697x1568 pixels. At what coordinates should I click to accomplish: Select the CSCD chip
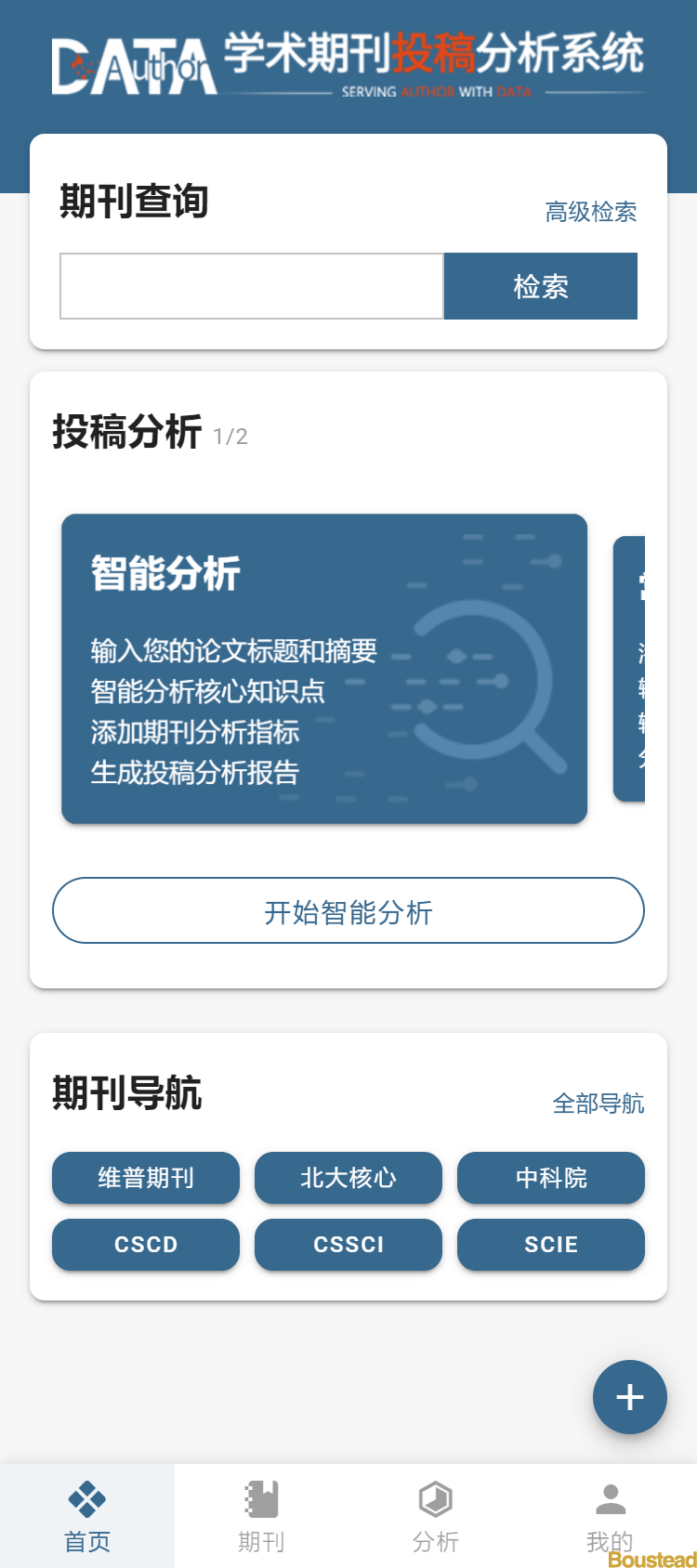(146, 1245)
